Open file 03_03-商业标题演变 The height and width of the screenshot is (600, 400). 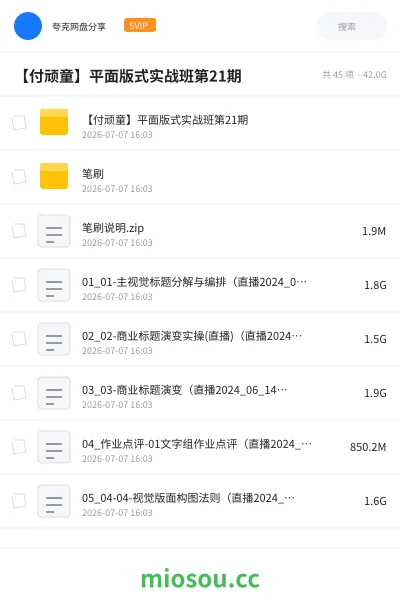coord(200,393)
